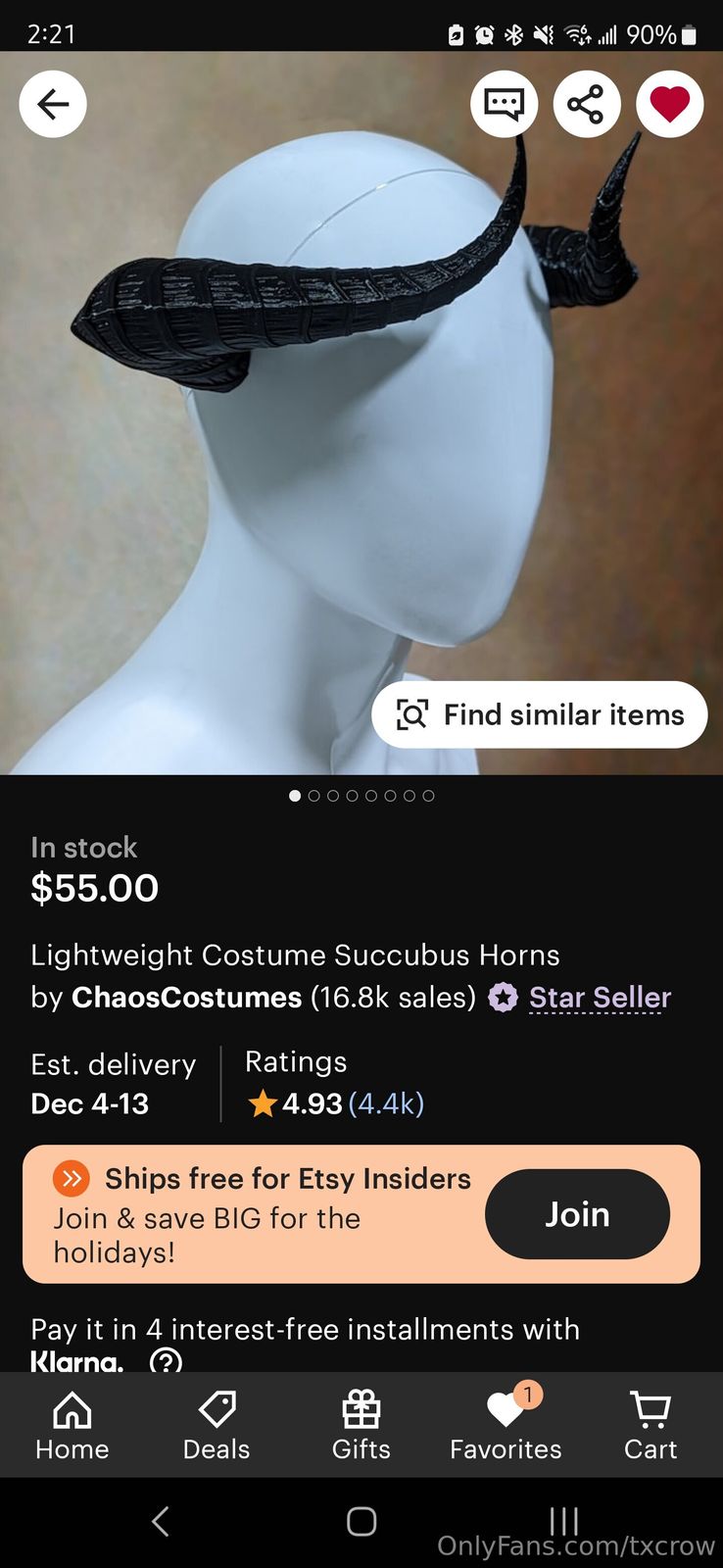723x1568 pixels.
Task: Go back using the top arrow
Action: (53, 104)
